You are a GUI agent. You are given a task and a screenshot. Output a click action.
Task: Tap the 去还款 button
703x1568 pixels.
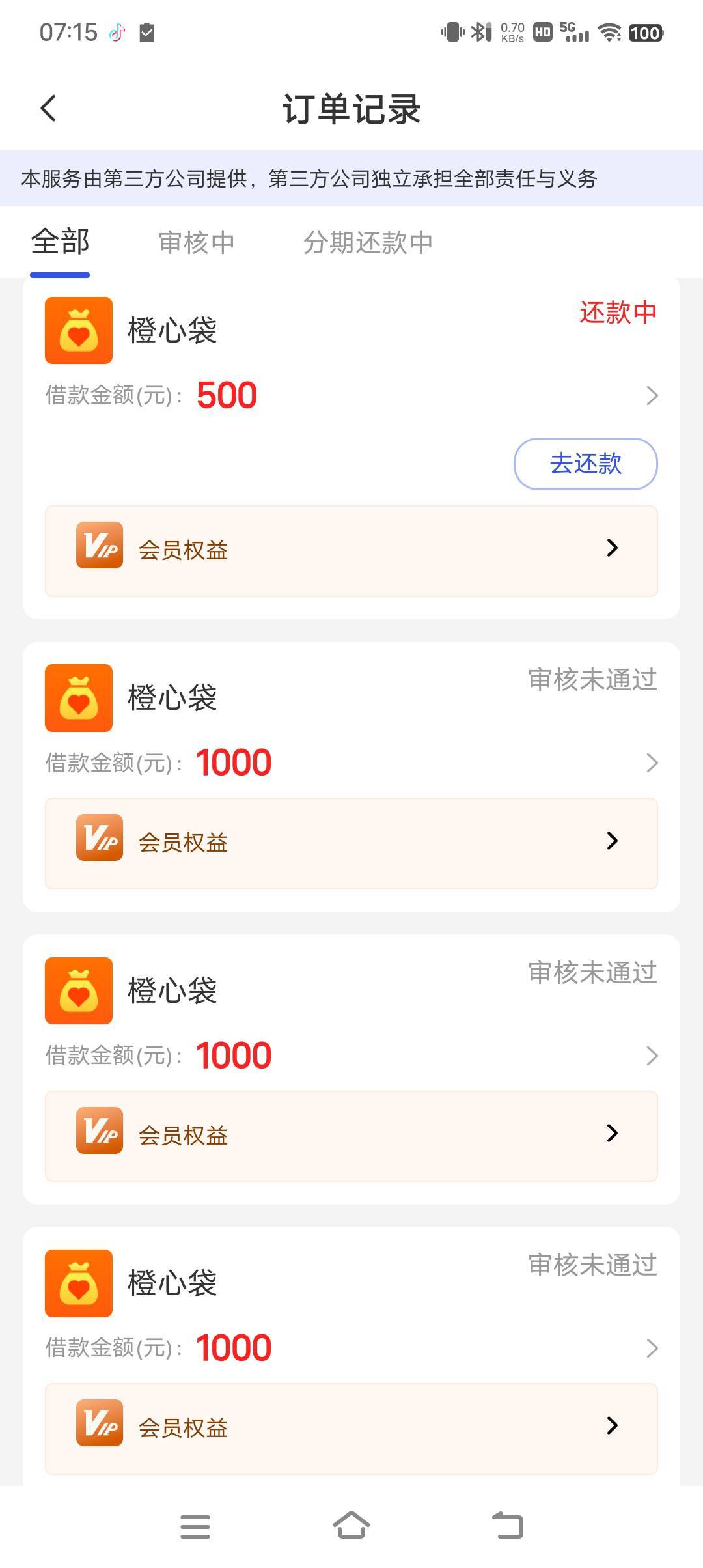point(585,464)
